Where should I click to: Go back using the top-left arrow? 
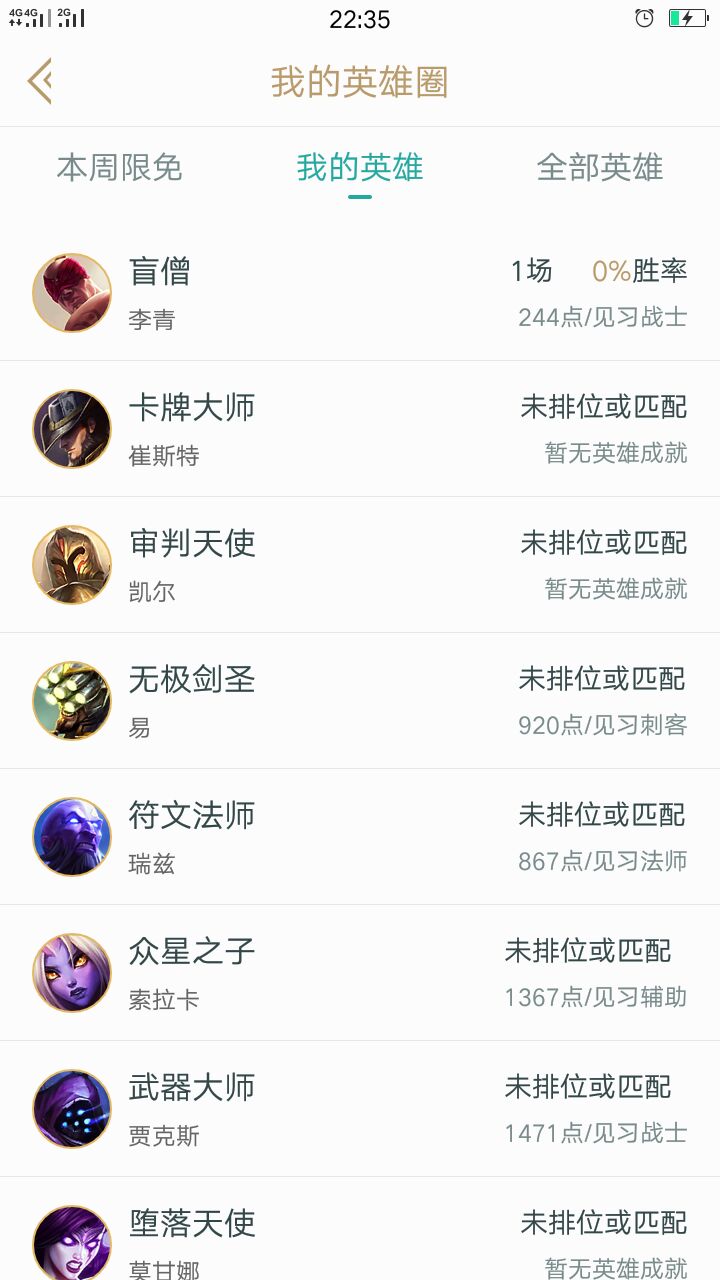[x=40, y=82]
